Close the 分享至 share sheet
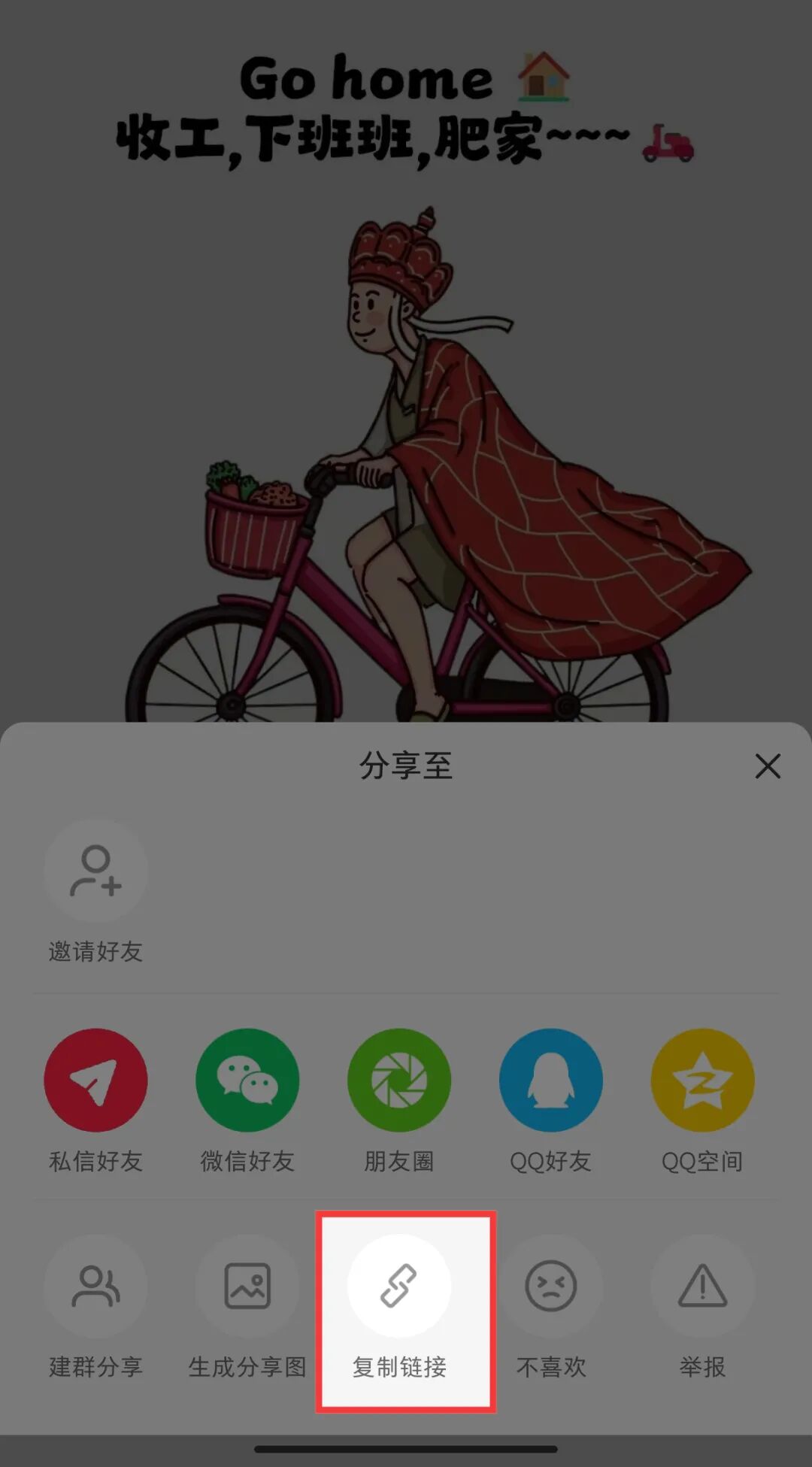 (x=768, y=766)
